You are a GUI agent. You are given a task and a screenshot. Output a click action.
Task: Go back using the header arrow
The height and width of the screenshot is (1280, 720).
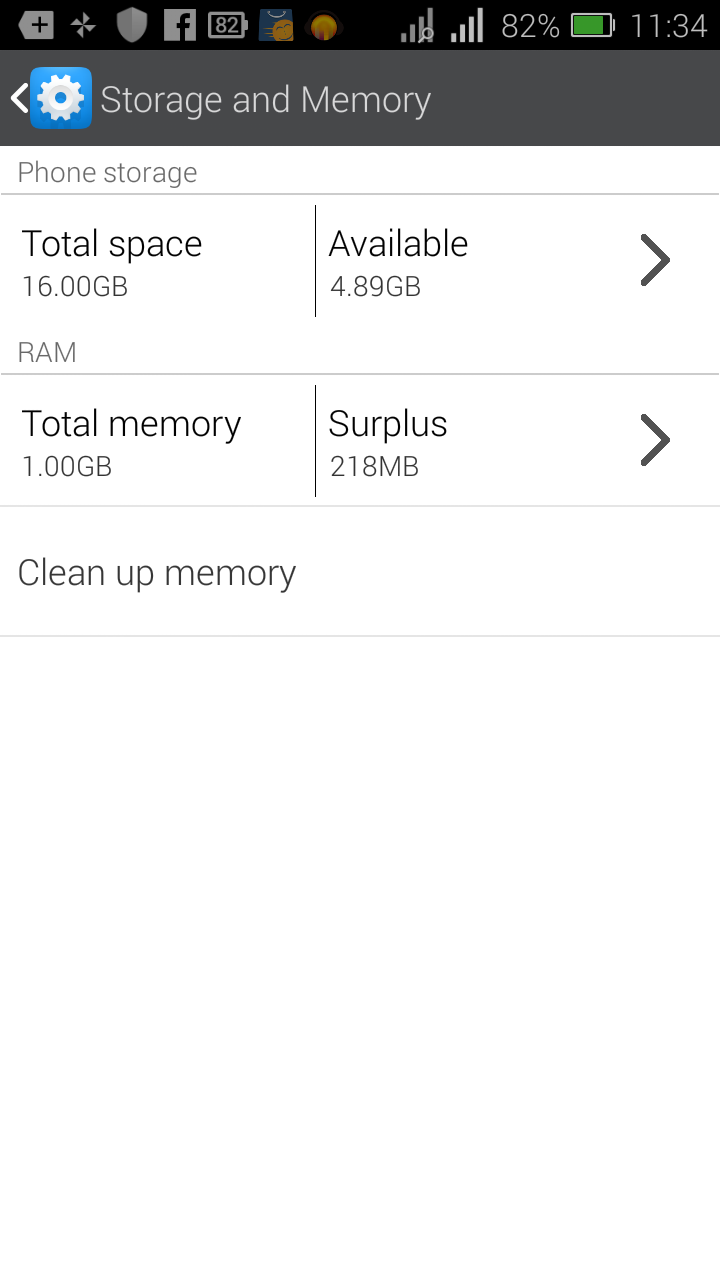pos(19,98)
